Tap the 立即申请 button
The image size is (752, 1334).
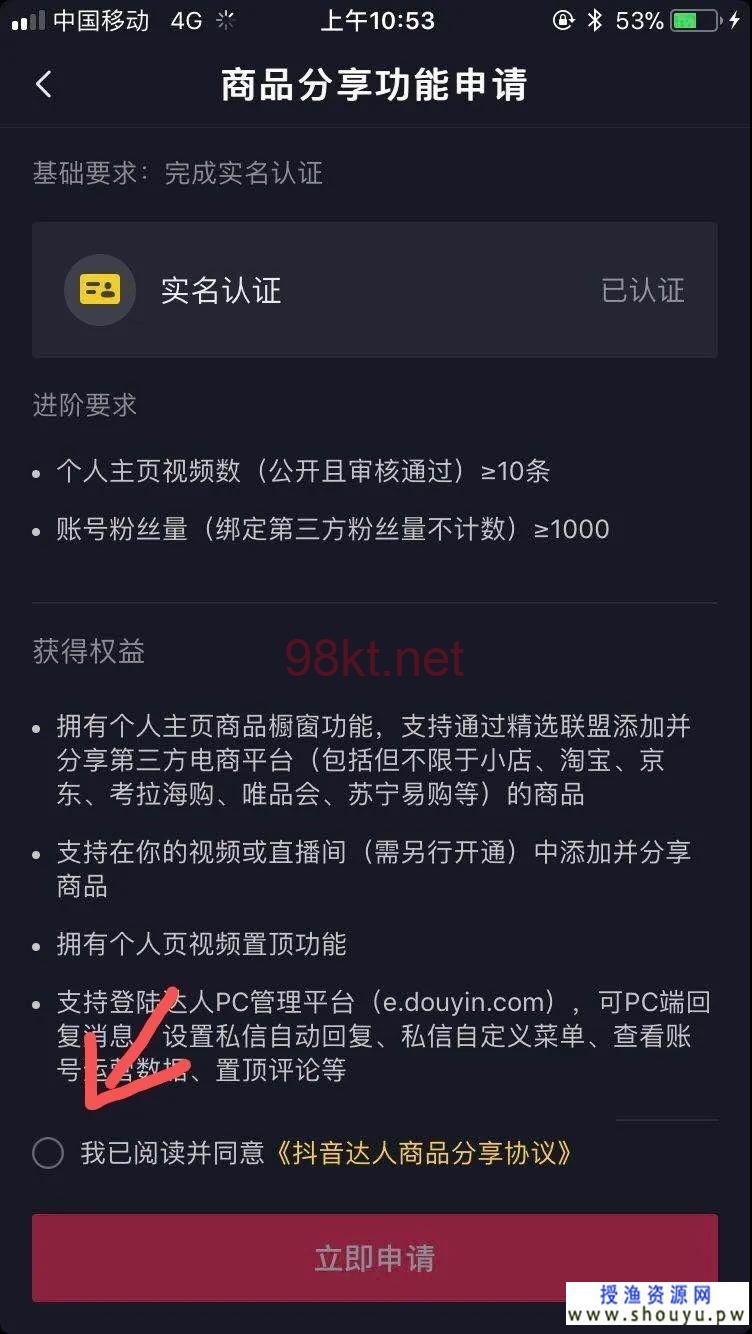point(374,1257)
